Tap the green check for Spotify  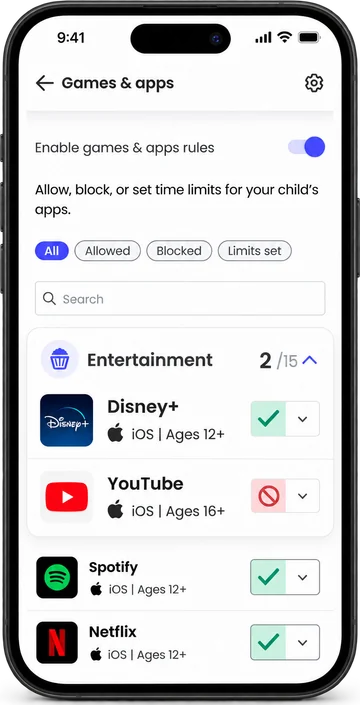(x=268, y=577)
